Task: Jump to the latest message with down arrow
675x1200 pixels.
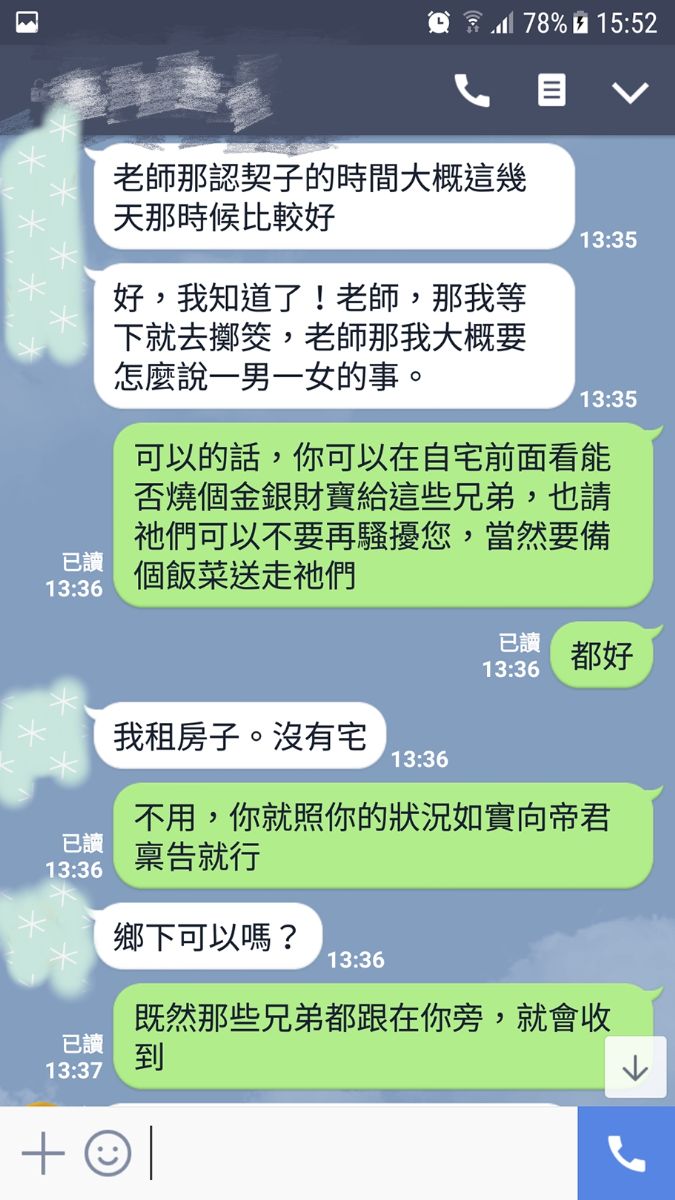Action: 635,1068
